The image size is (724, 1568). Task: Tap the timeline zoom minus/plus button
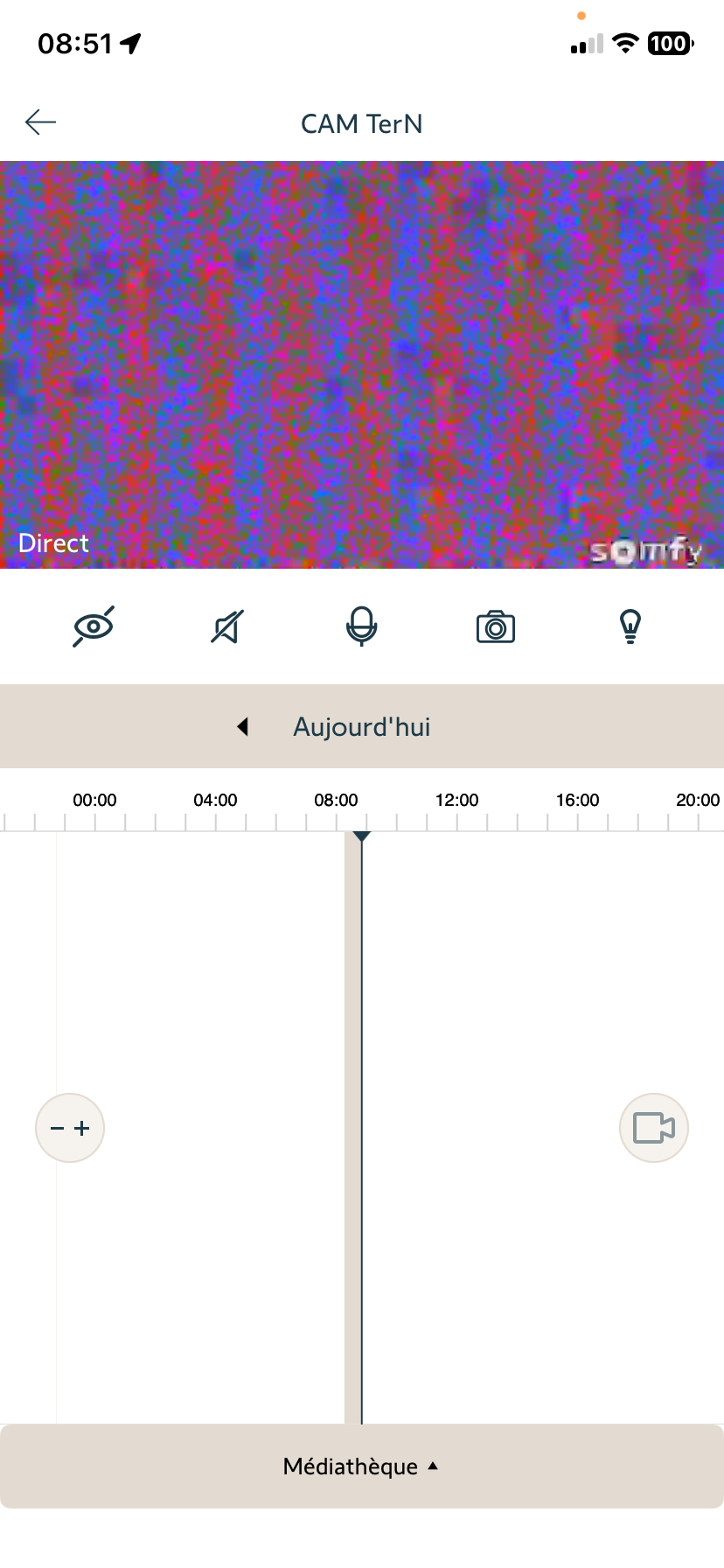point(70,1128)
